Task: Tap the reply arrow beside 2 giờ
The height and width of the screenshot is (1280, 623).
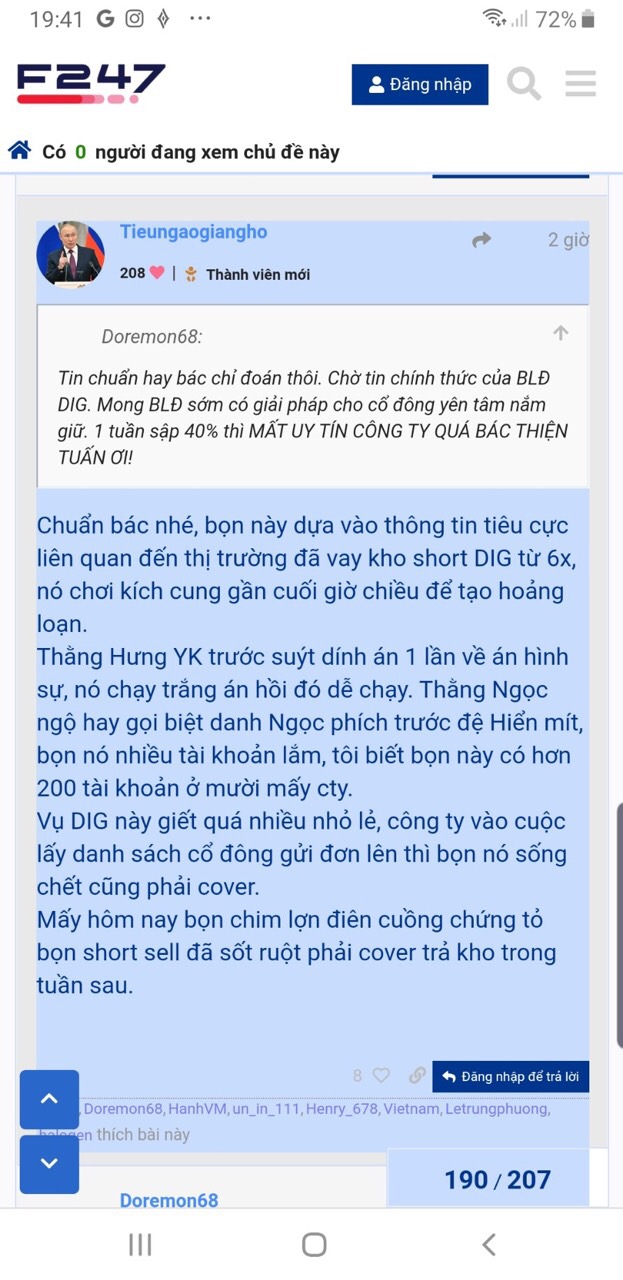Action: 482,240
